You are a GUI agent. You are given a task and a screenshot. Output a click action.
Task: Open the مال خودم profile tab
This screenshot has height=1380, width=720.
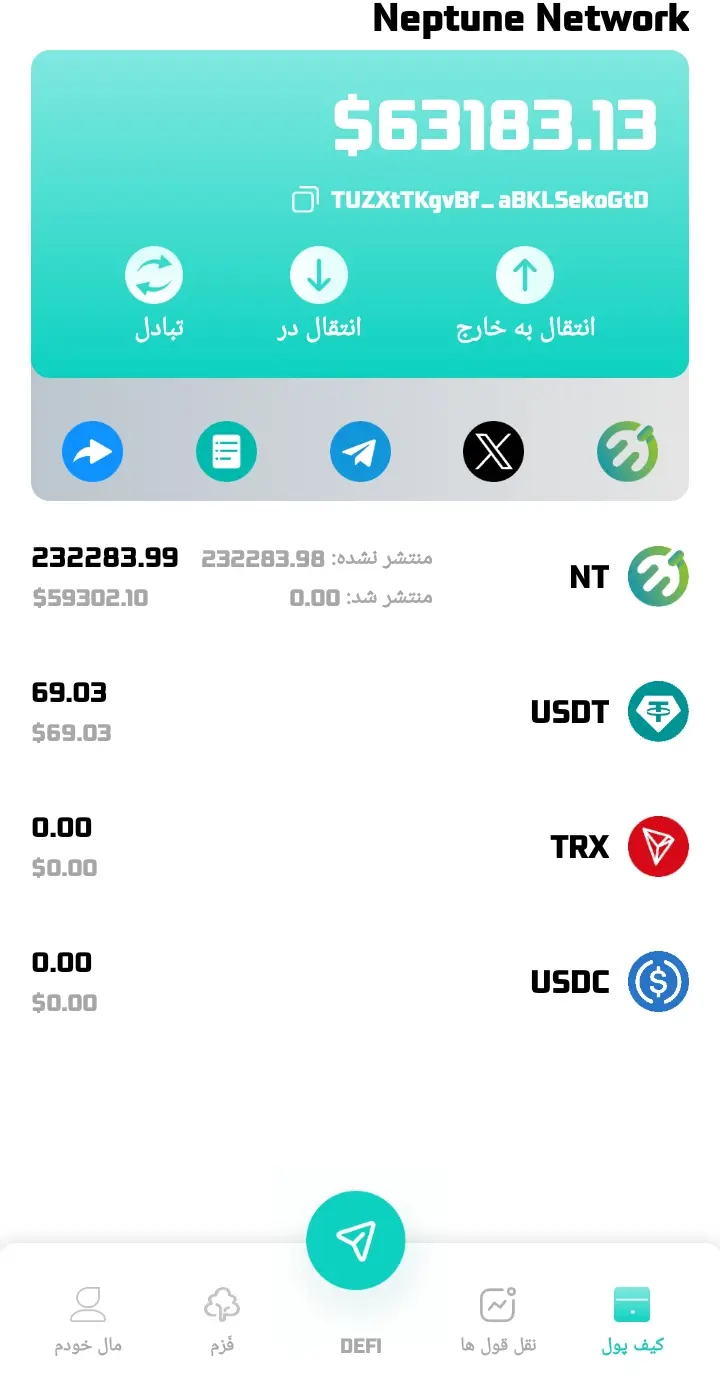pos(88,1320)
